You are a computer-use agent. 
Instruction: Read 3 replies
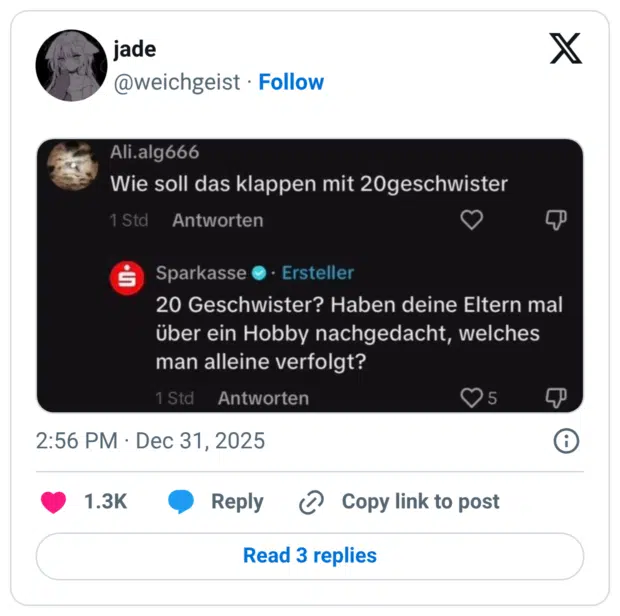(310, 556)
